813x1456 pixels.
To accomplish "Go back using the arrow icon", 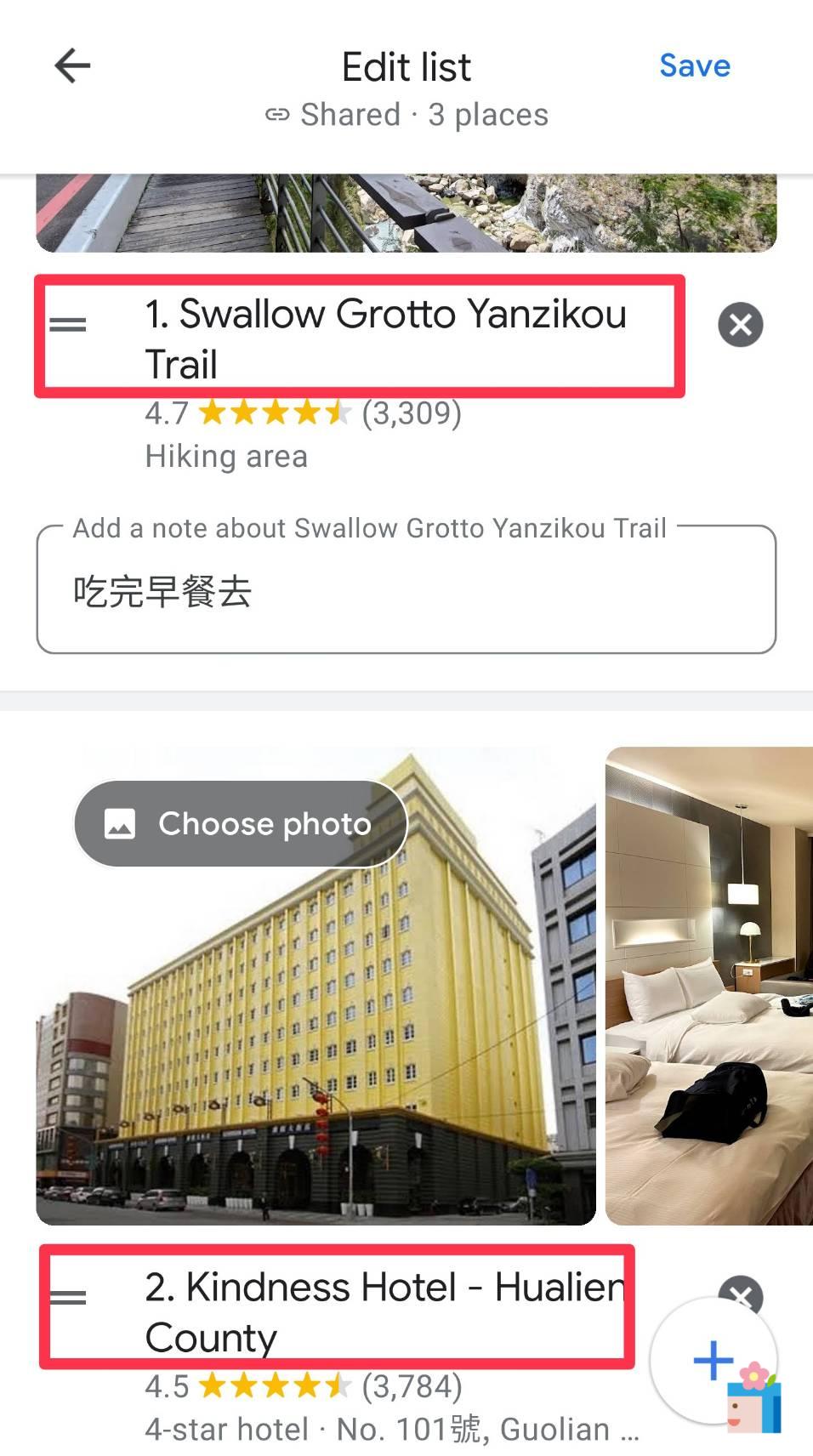I will (72, 66).
